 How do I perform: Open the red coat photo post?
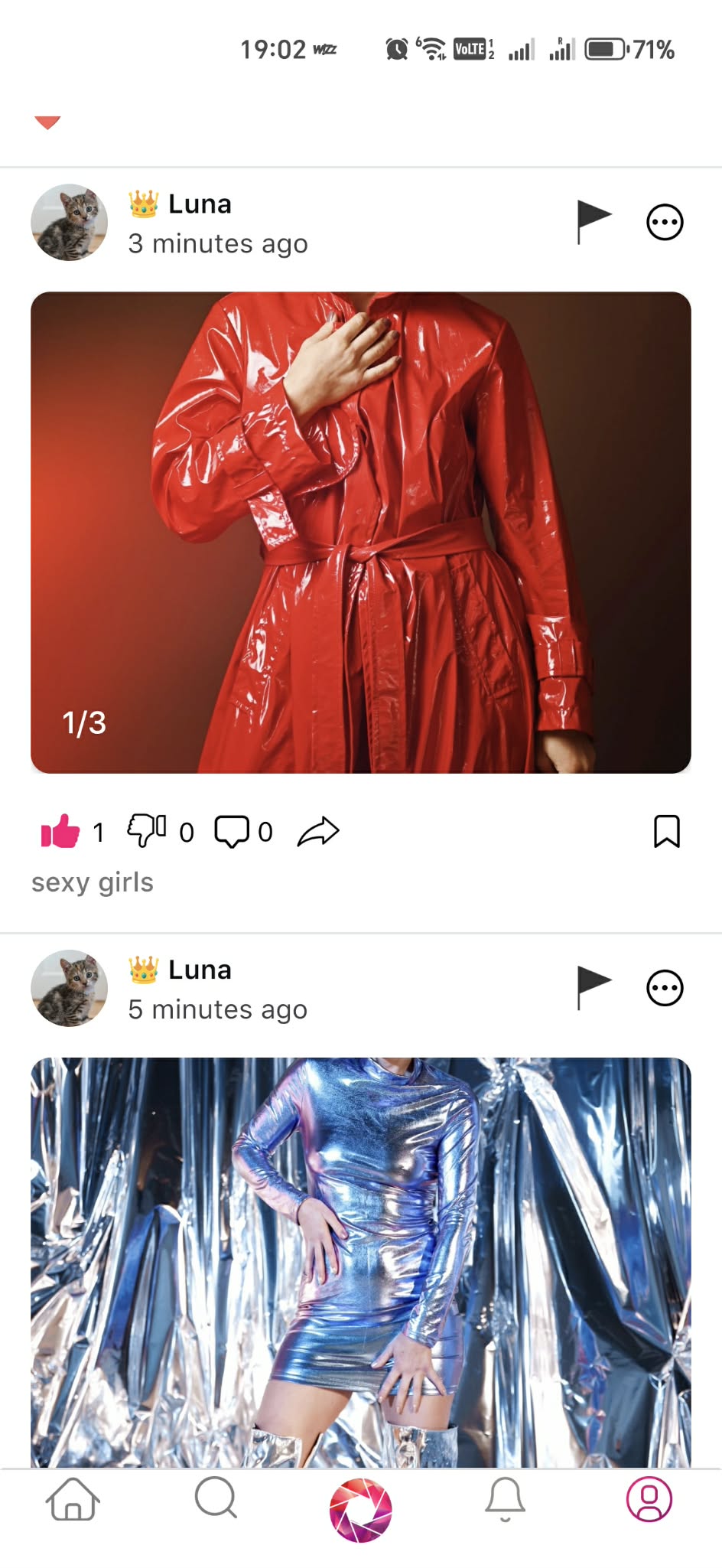pyautogui.click(x=361, y=532)
